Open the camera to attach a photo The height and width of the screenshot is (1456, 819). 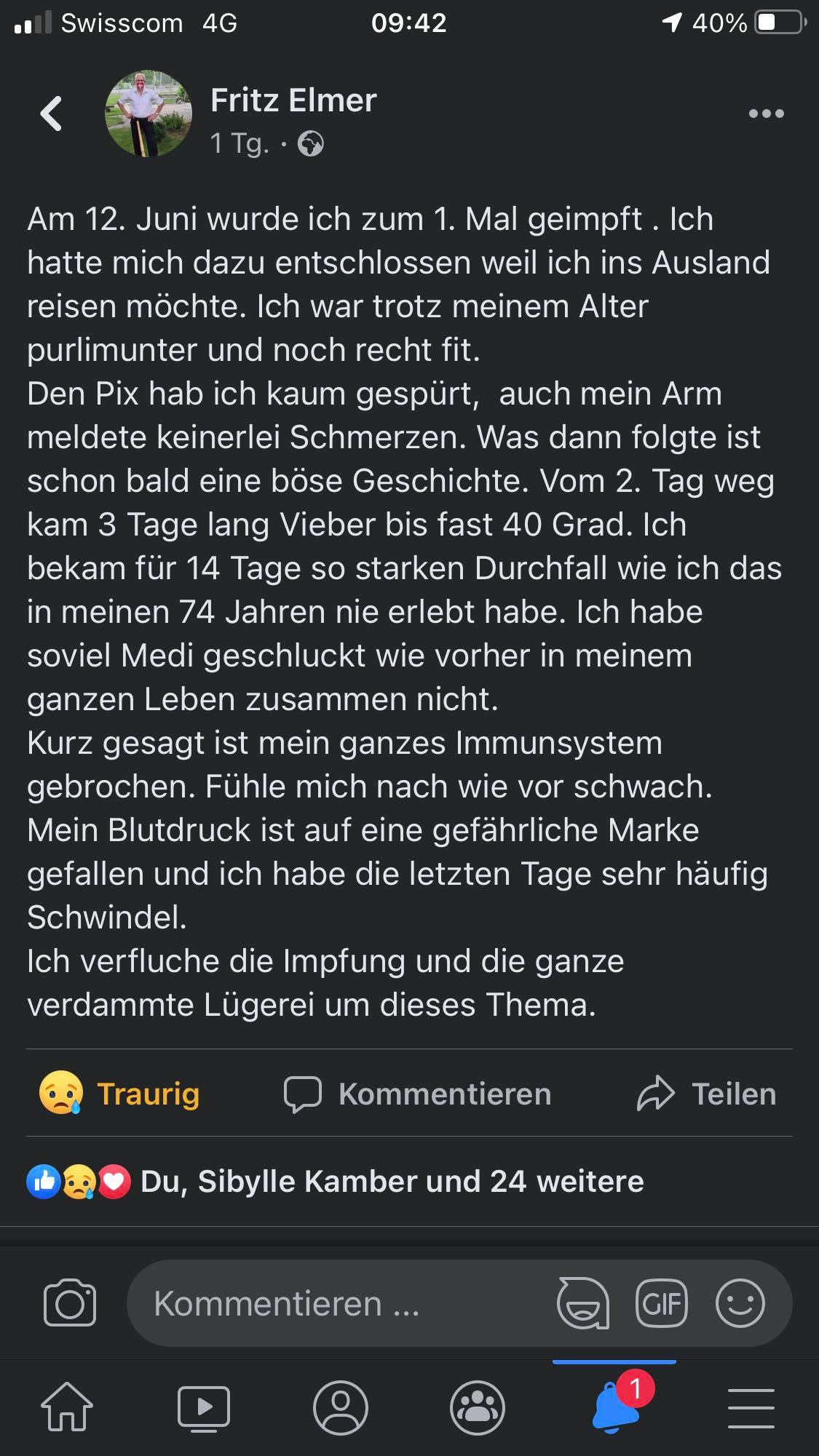click(70, 1302)
